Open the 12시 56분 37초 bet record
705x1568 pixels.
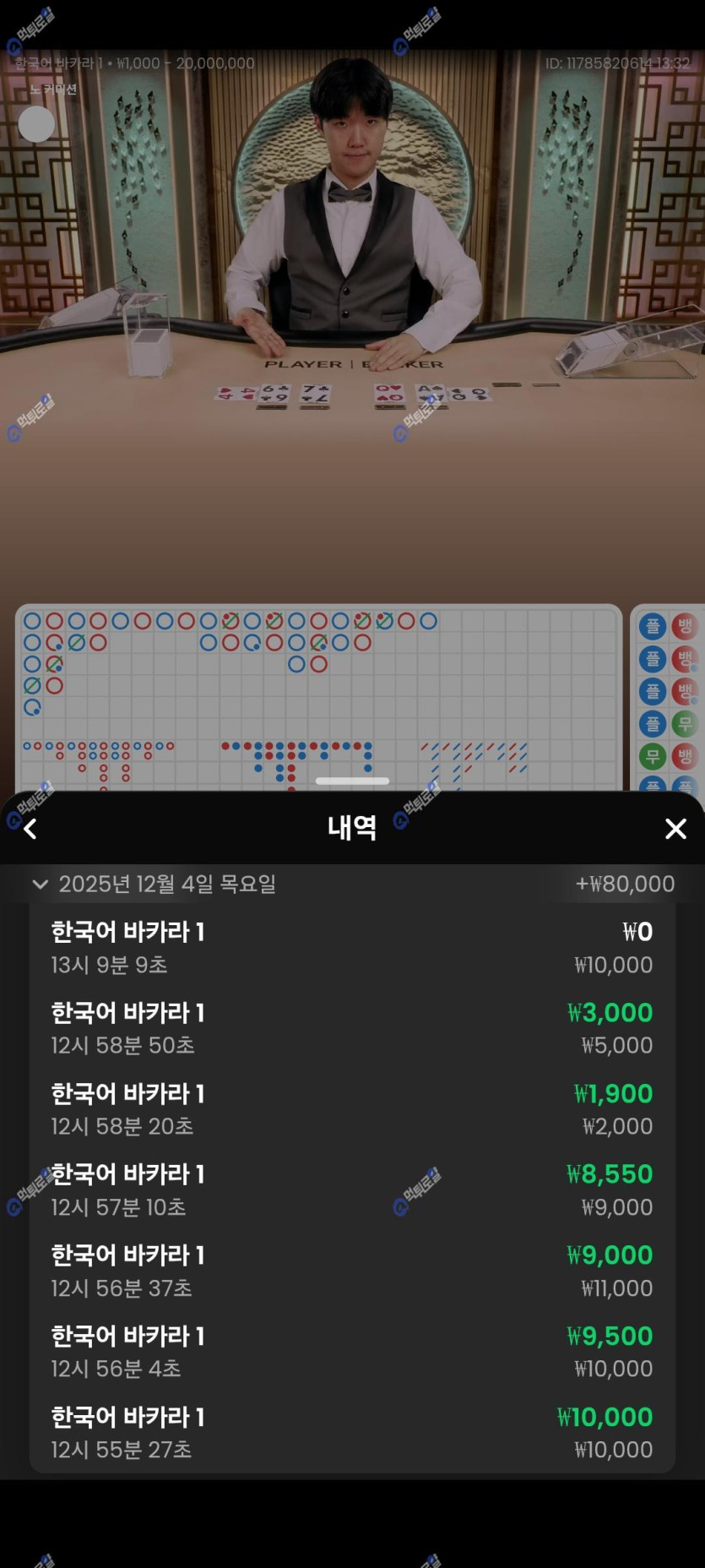(x=351, y=1271)
